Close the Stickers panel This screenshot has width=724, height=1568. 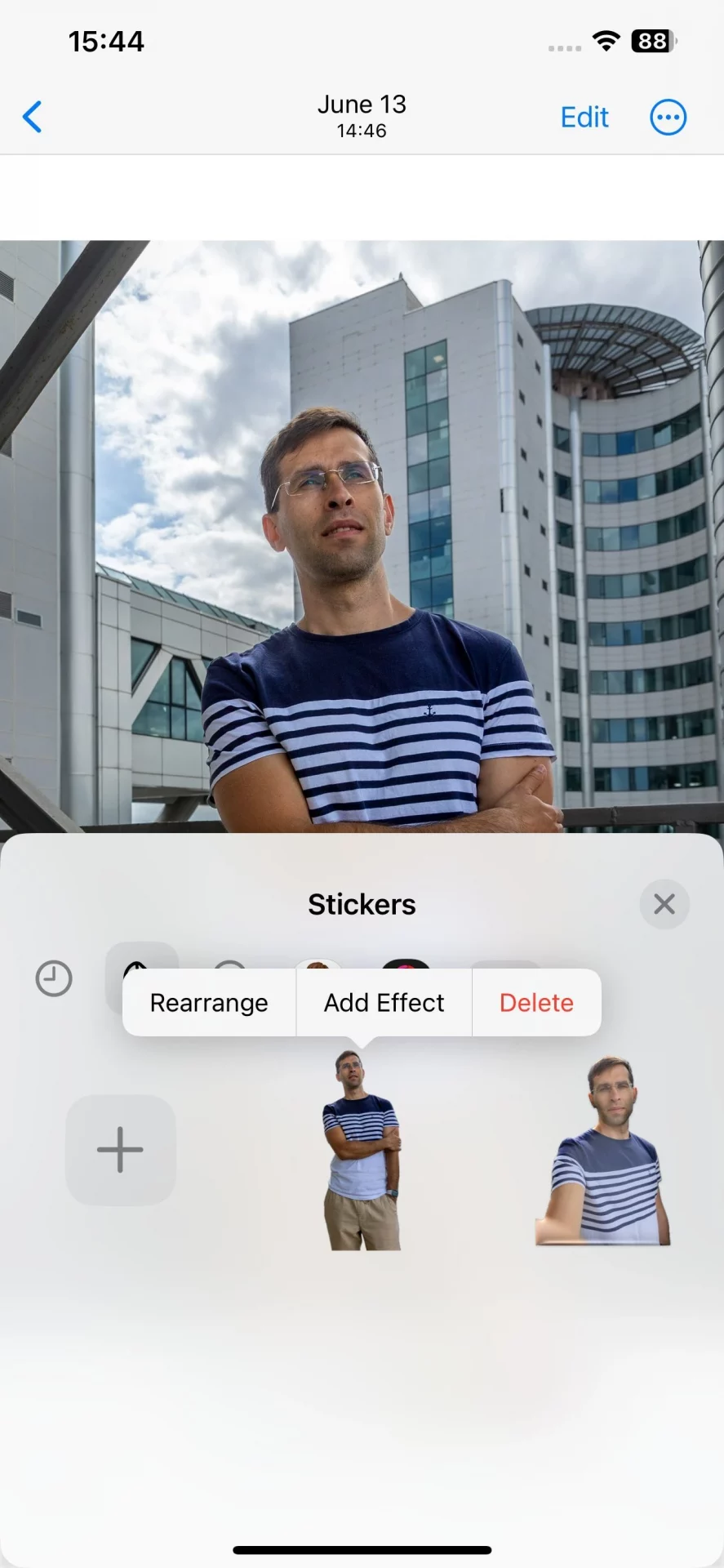664,904
